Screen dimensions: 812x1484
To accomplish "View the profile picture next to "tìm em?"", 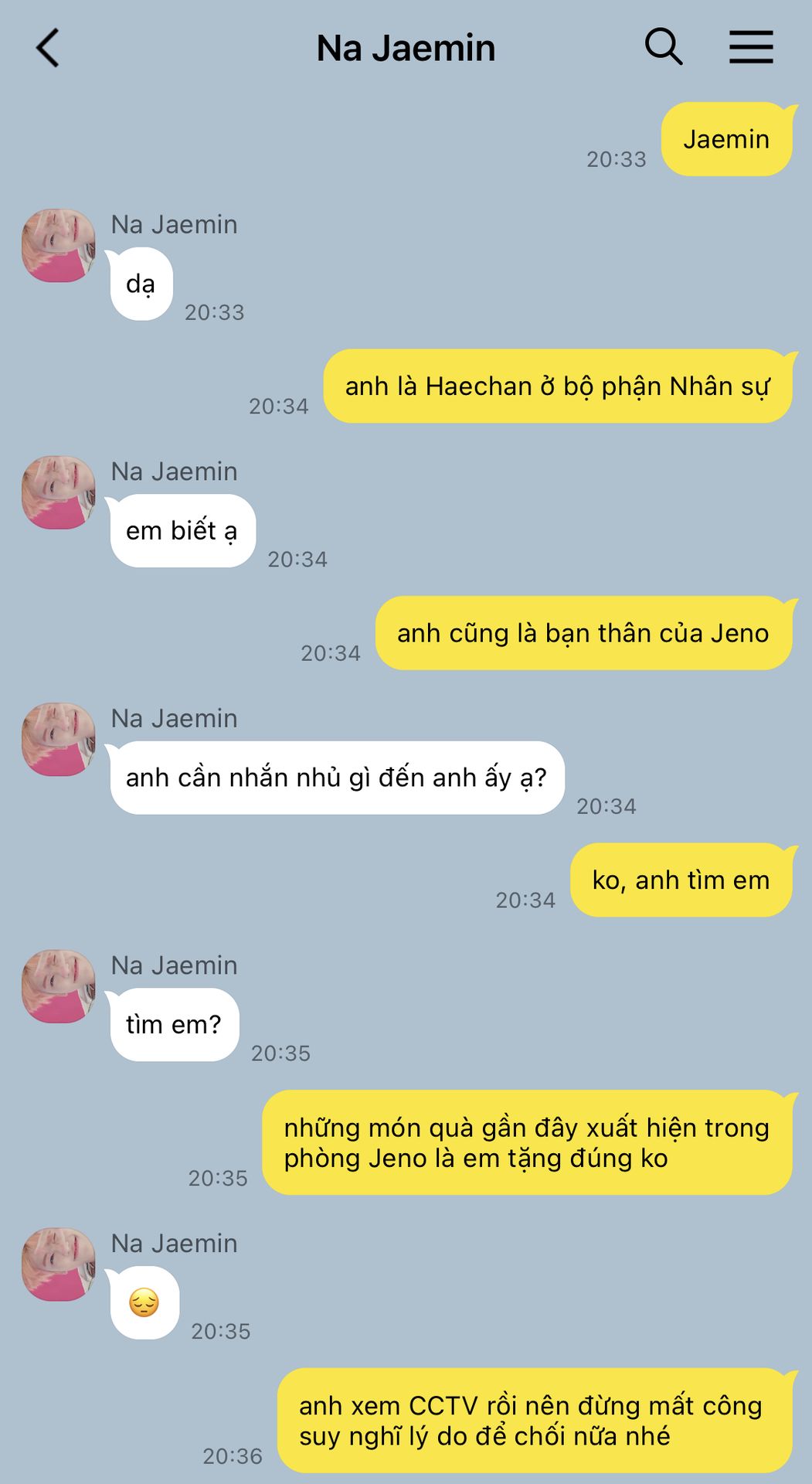I will coord(58,987).
